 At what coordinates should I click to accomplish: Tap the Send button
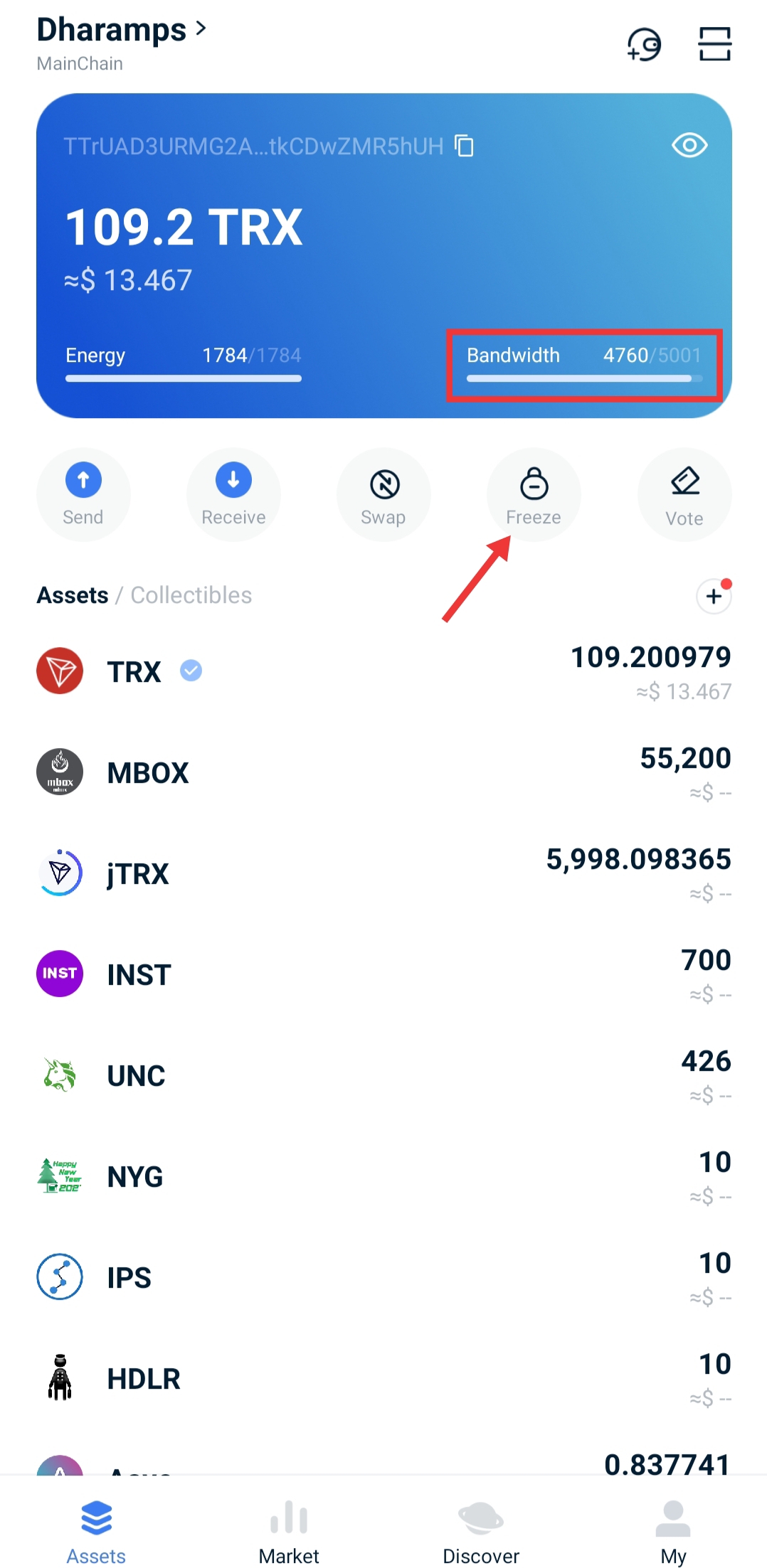click(x=83, y=495)
